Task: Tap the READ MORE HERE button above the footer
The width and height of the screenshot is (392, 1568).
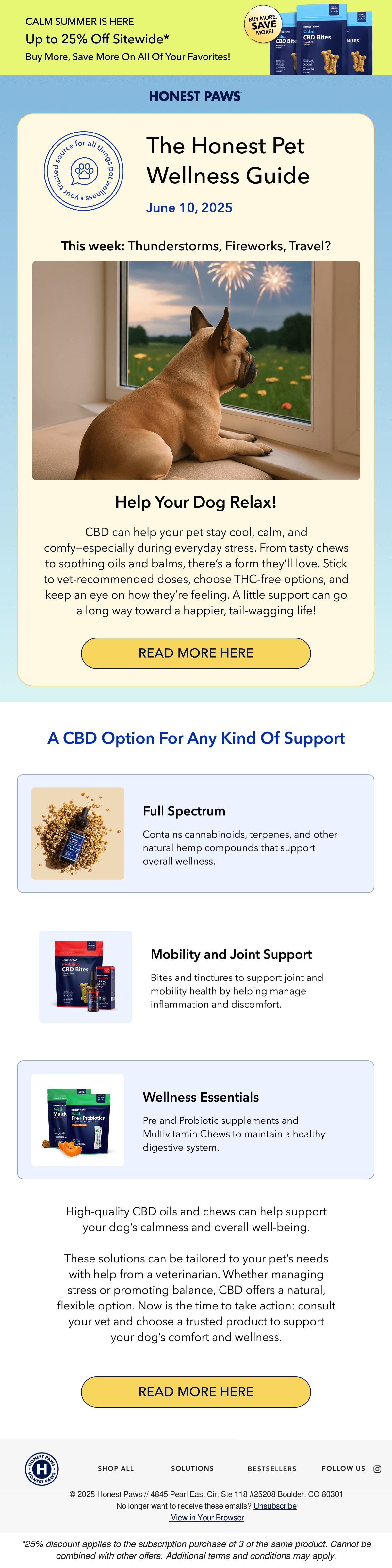Action: click(x=196, y=1391)
